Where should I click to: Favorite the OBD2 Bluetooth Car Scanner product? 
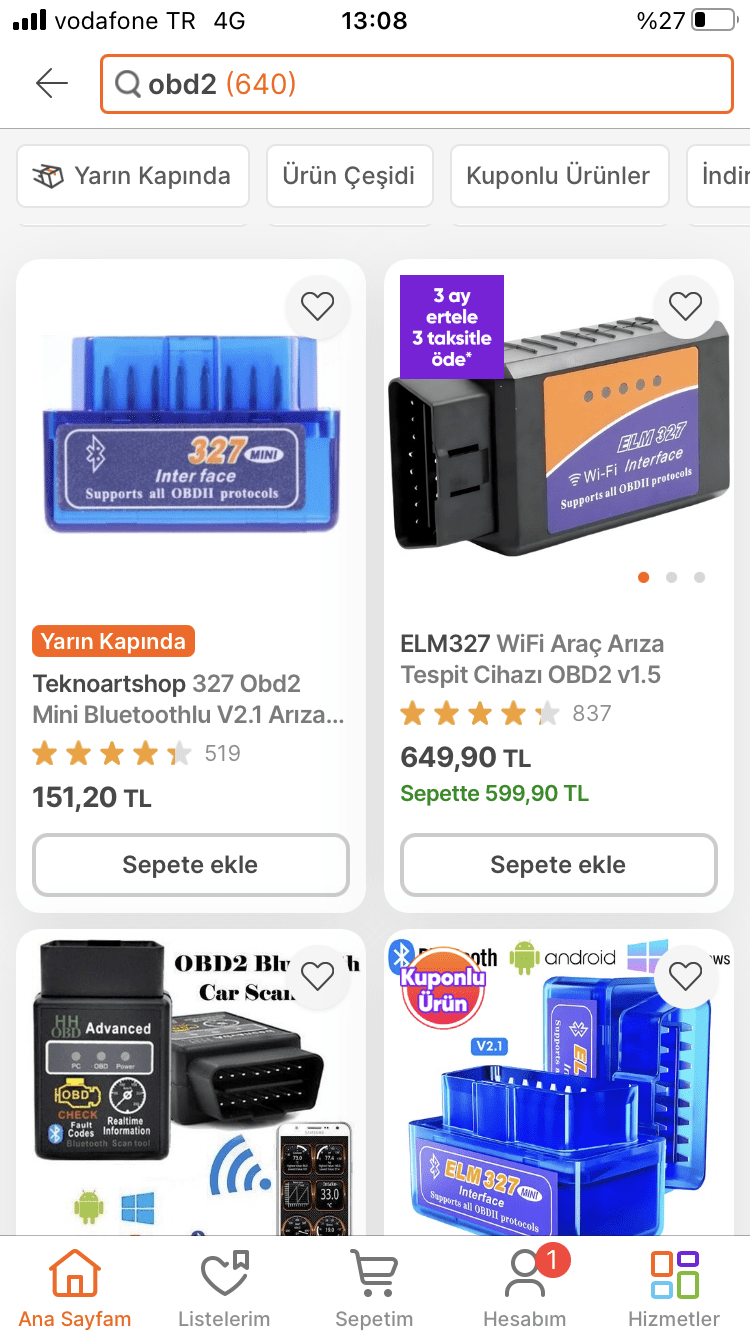(x=317, y=976)
